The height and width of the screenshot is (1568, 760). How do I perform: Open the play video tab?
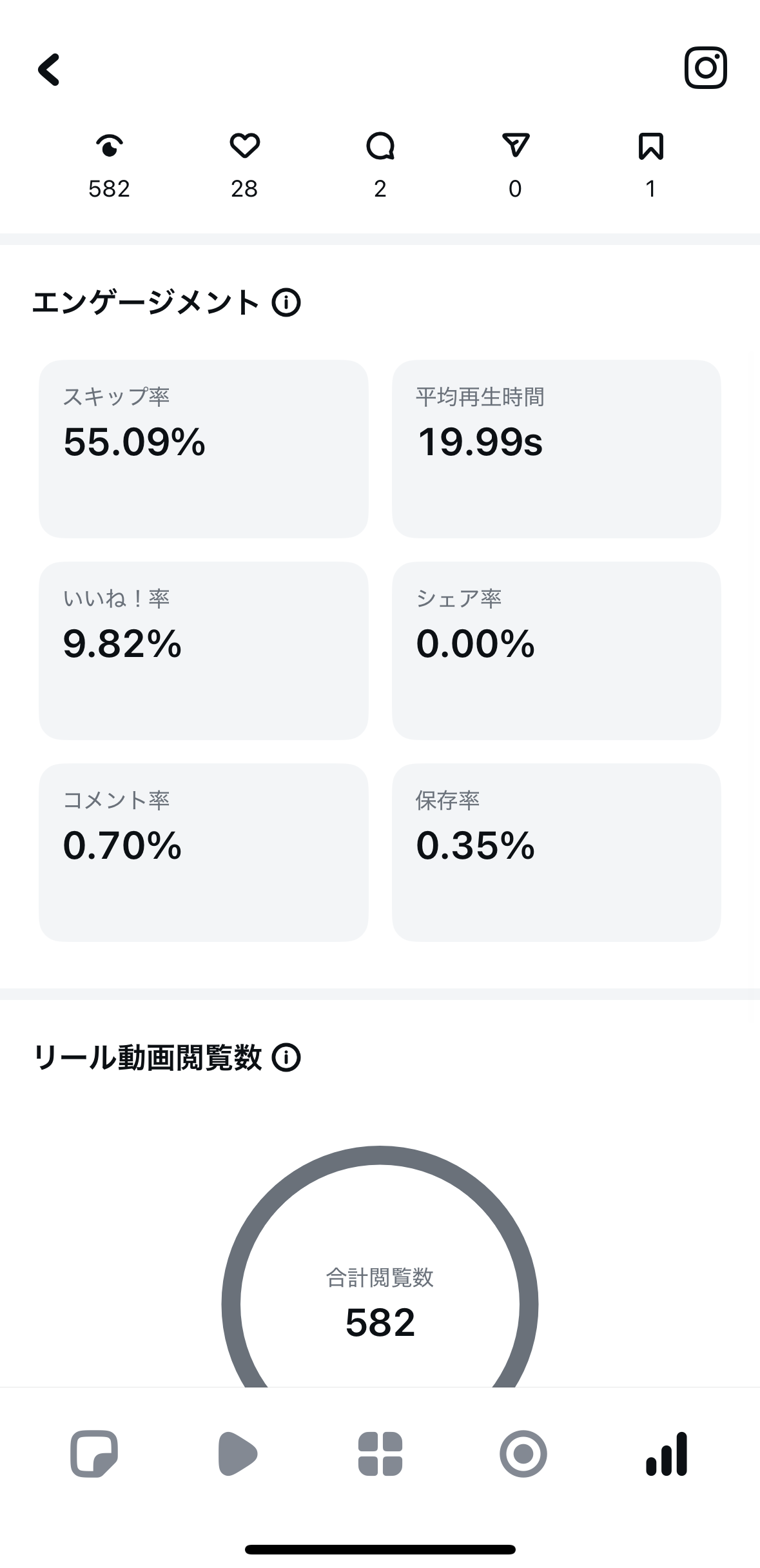click(237, 1453)
